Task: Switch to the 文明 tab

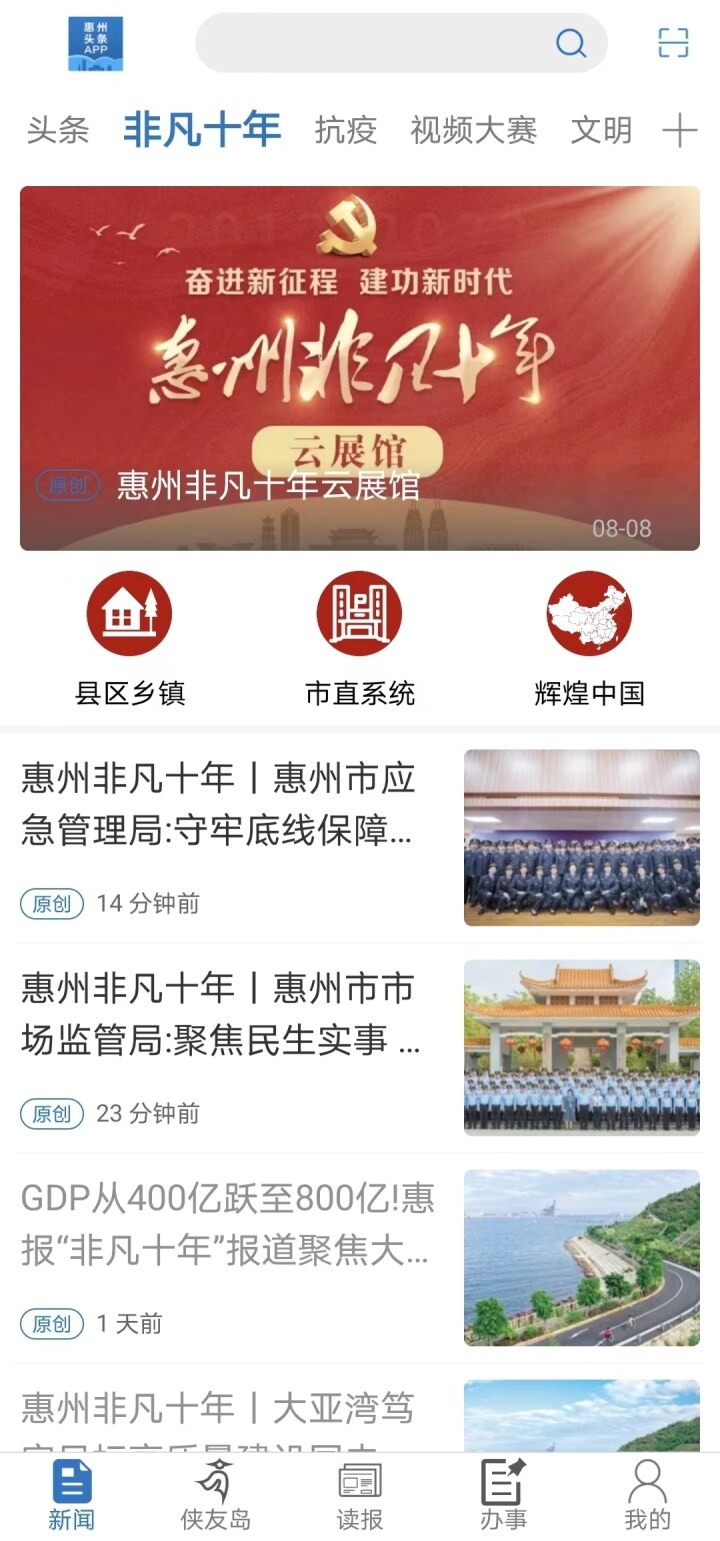Action: (602, 130)
